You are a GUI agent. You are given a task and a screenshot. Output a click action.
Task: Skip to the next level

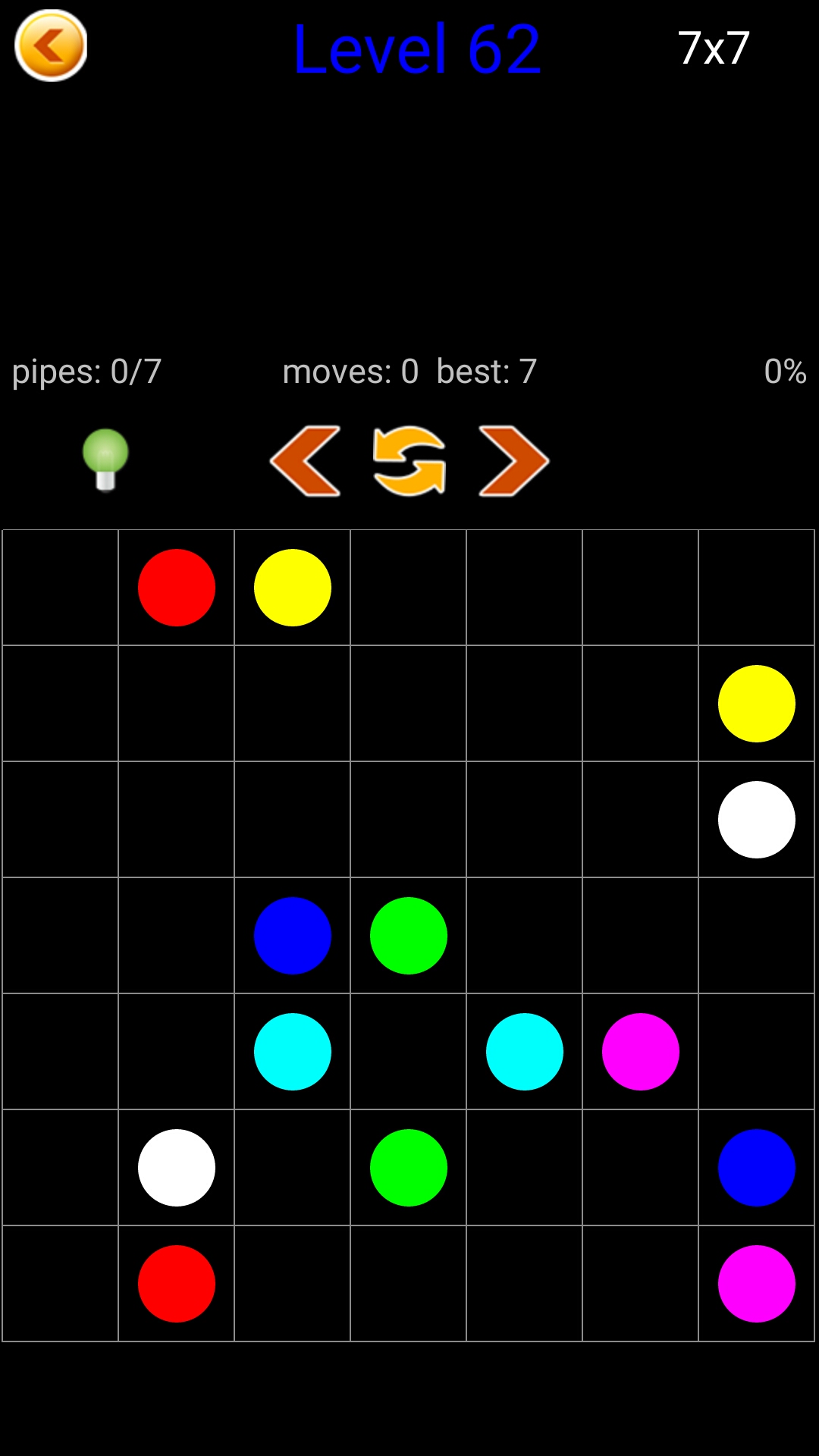coord(513,461)
